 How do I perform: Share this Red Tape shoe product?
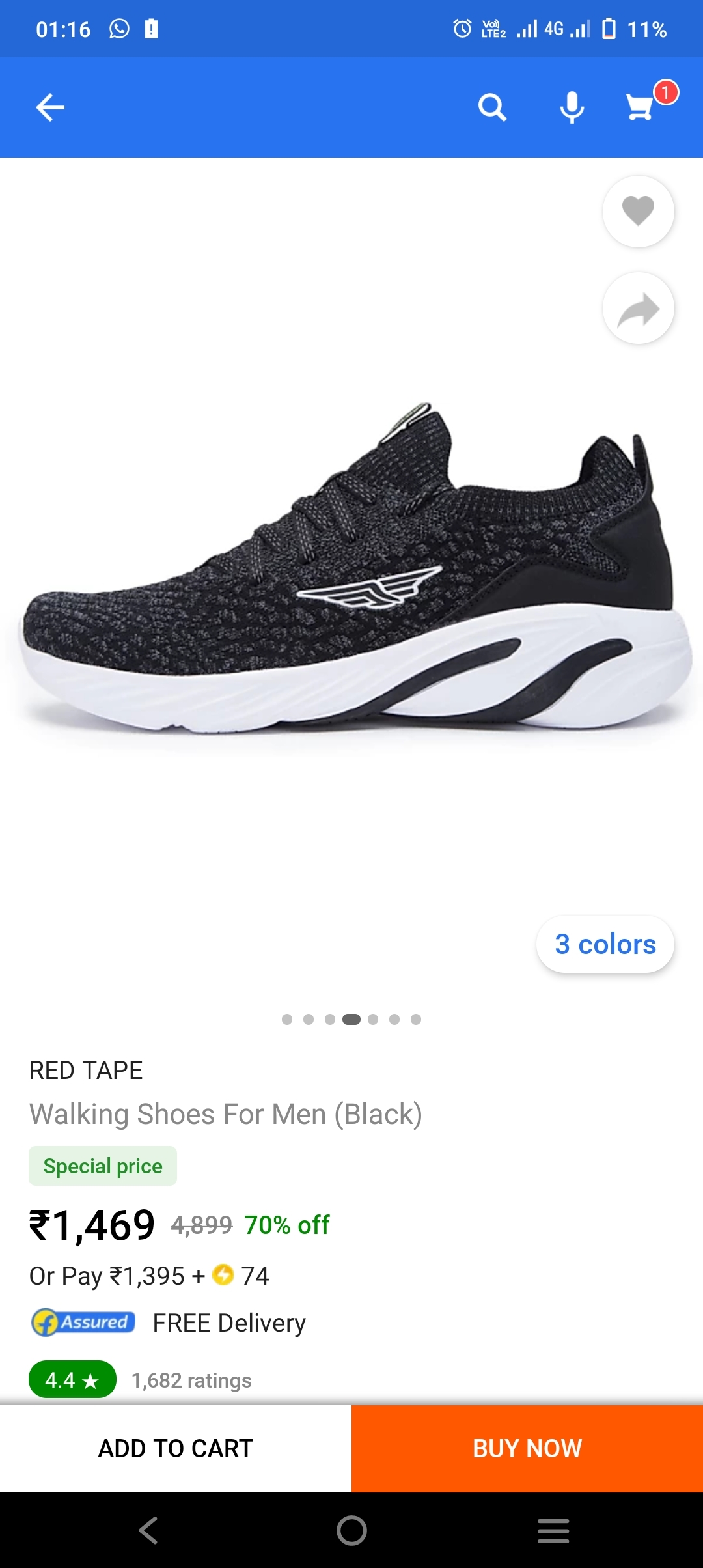point(638,308)
